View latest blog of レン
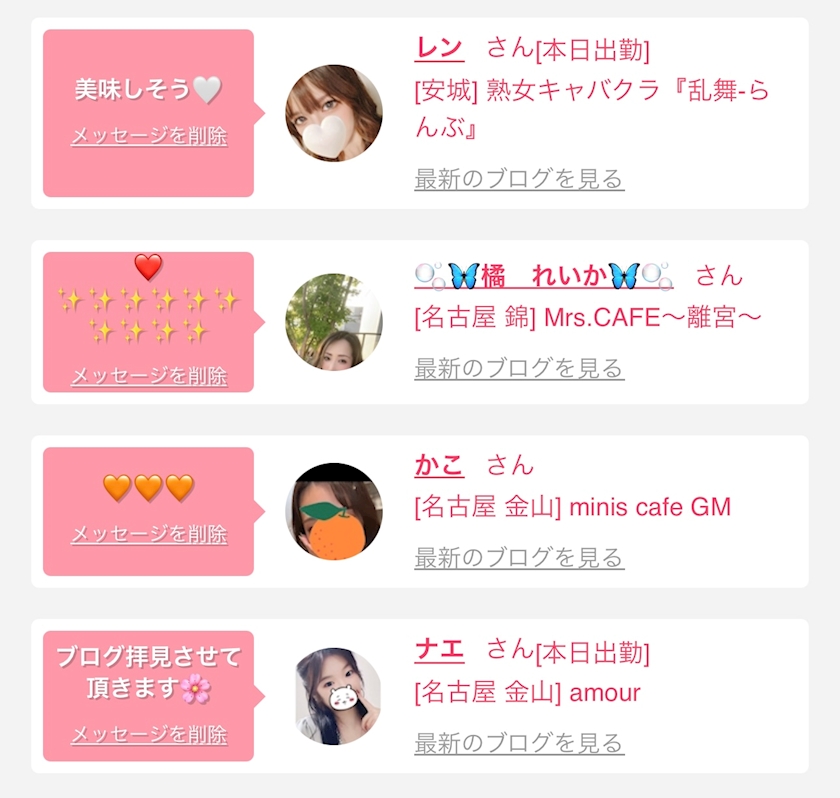Image resolution: width=840 pixels, height=798 pixels. coord(519,180)
